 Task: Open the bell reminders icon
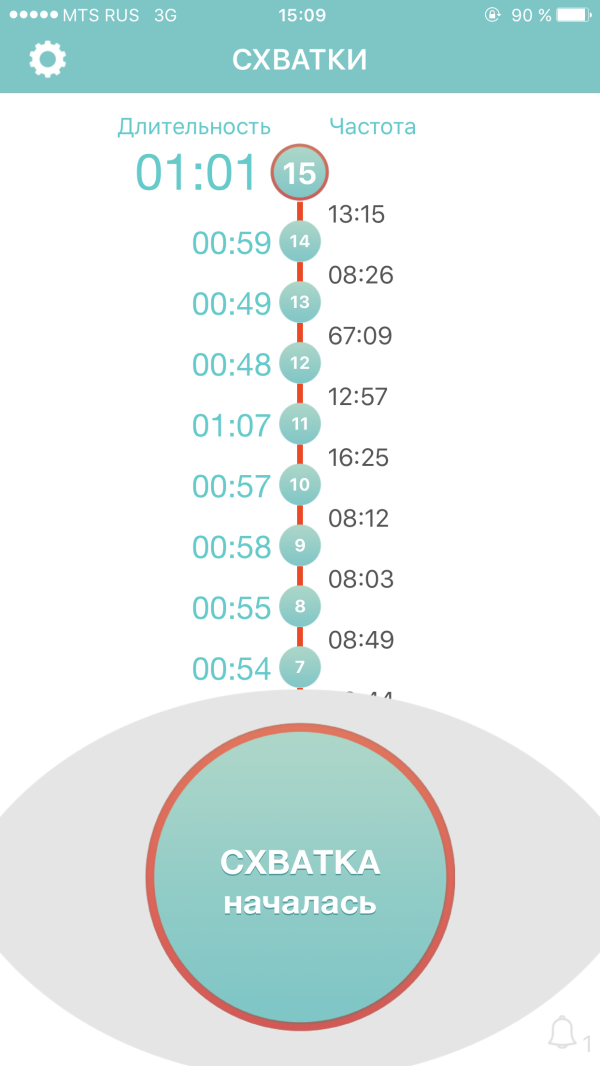click(565, 1033)
